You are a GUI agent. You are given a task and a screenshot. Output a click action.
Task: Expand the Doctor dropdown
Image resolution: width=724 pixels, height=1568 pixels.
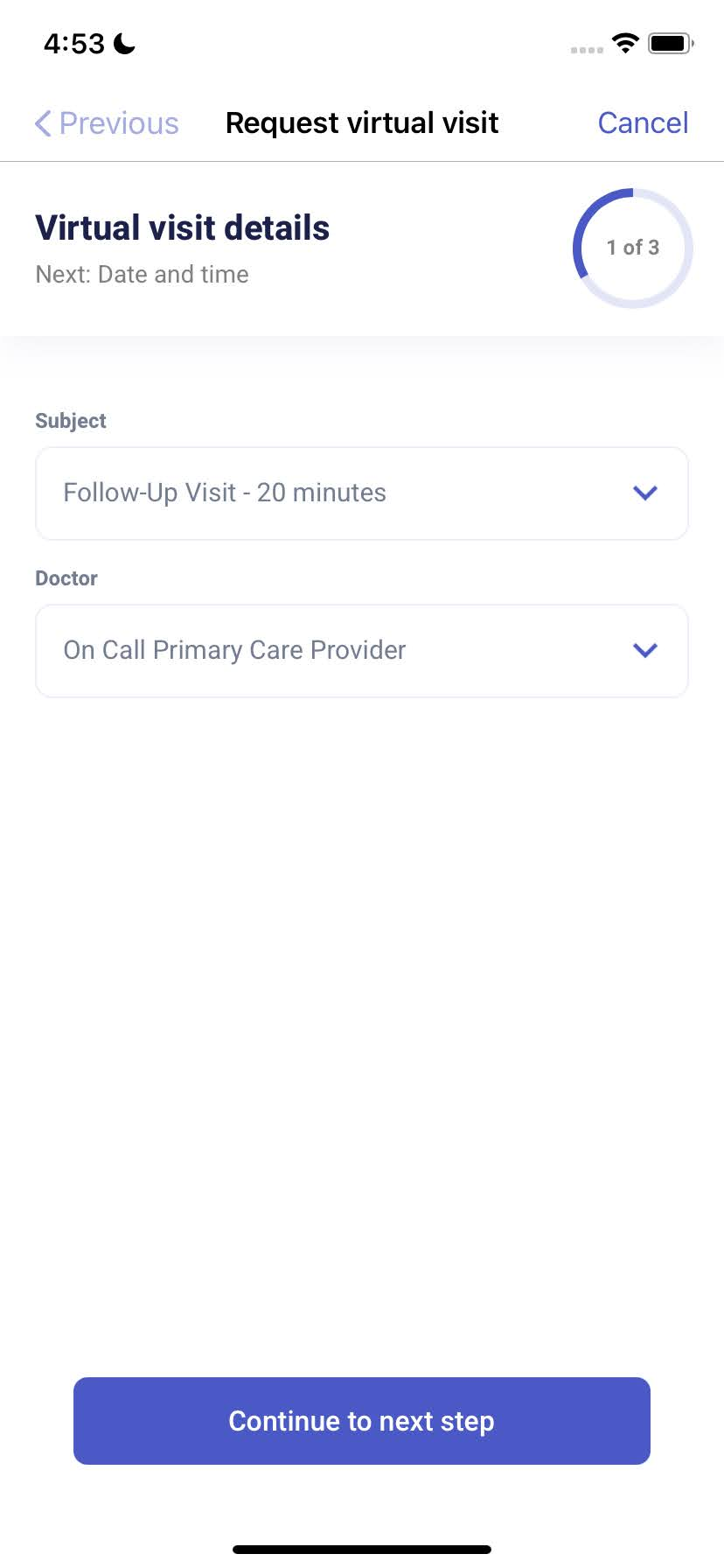pos(361,651)
